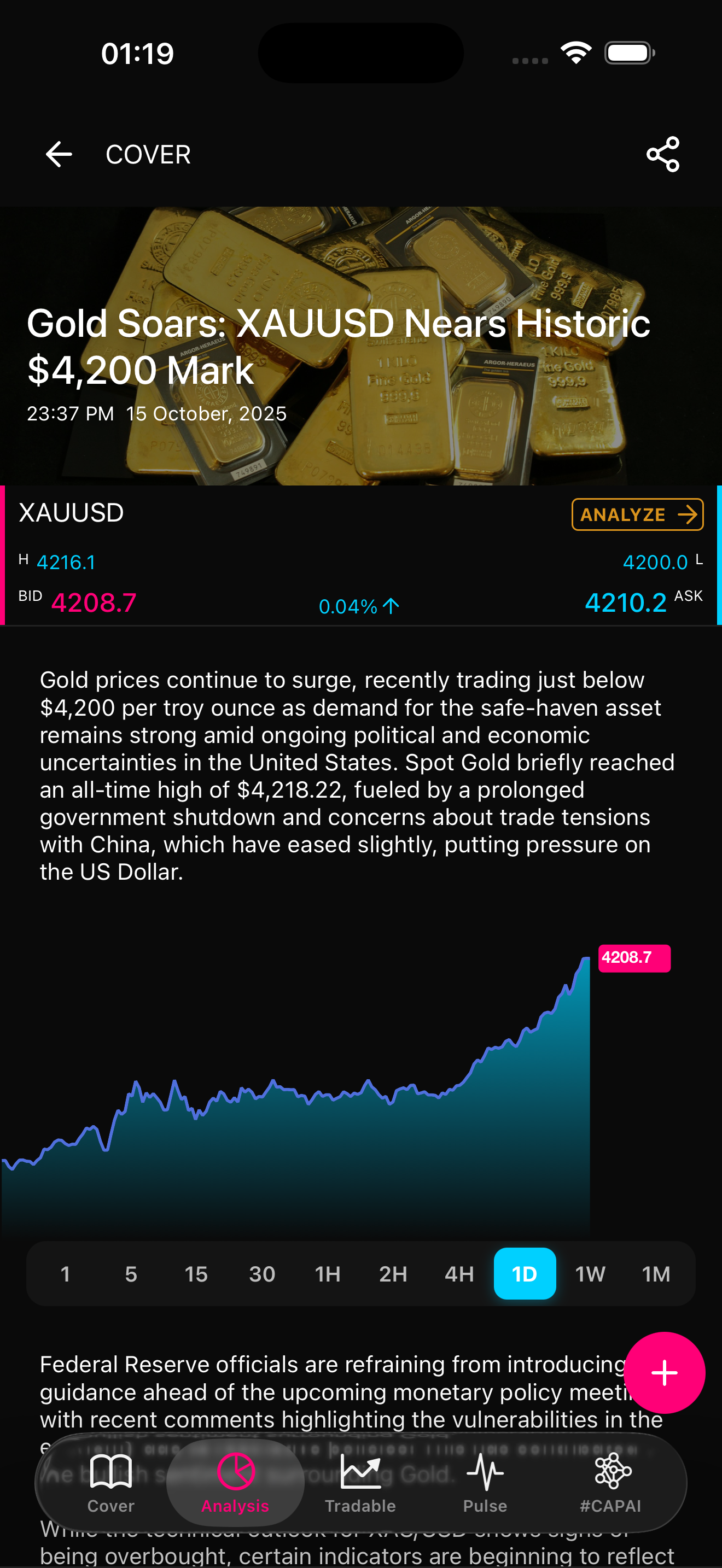Share this gold article
The height and width of the screenshot is (1568, 722).
point(662,154)
